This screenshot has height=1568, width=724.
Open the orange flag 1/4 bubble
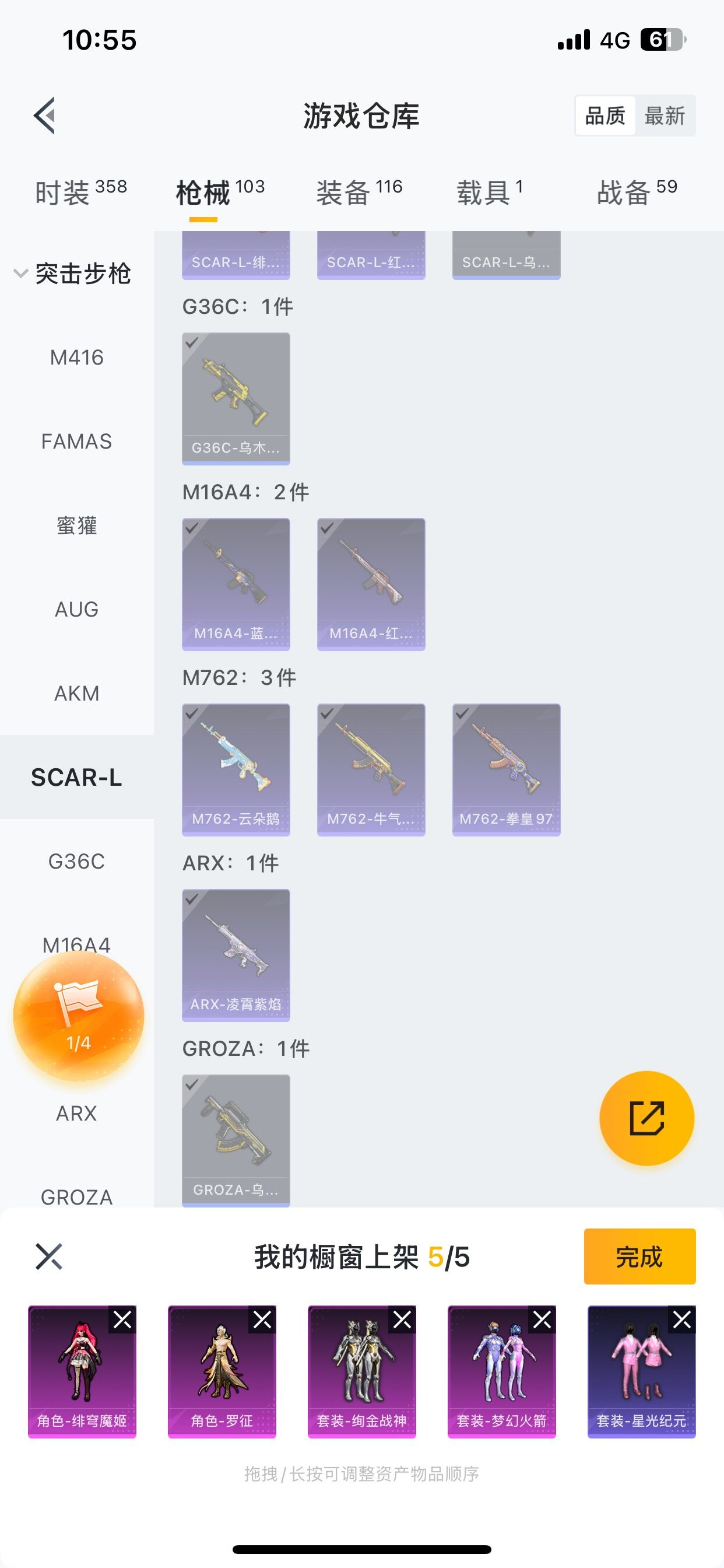click(79, 1017)
